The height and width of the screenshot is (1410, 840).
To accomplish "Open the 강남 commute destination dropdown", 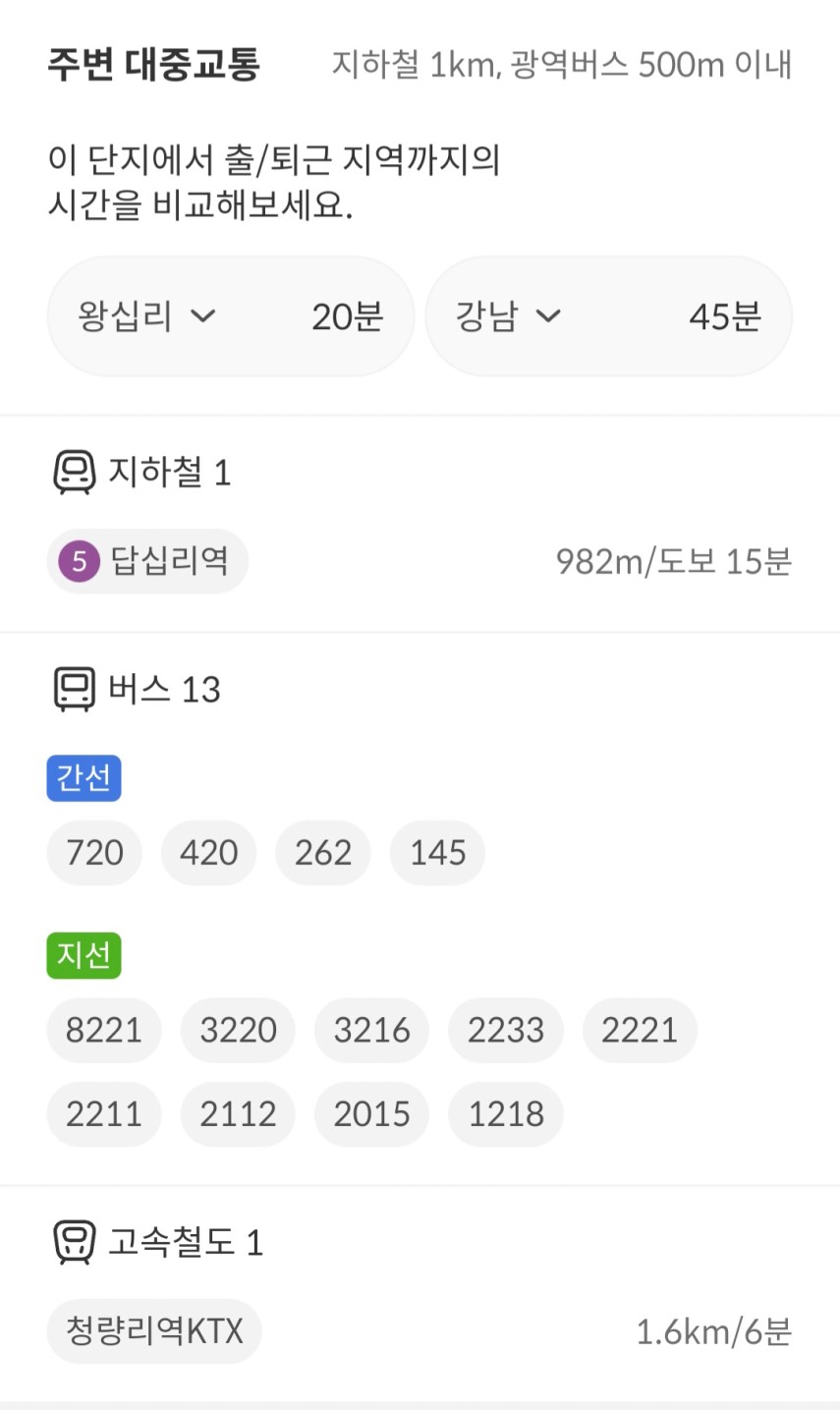I will (609, 316).
